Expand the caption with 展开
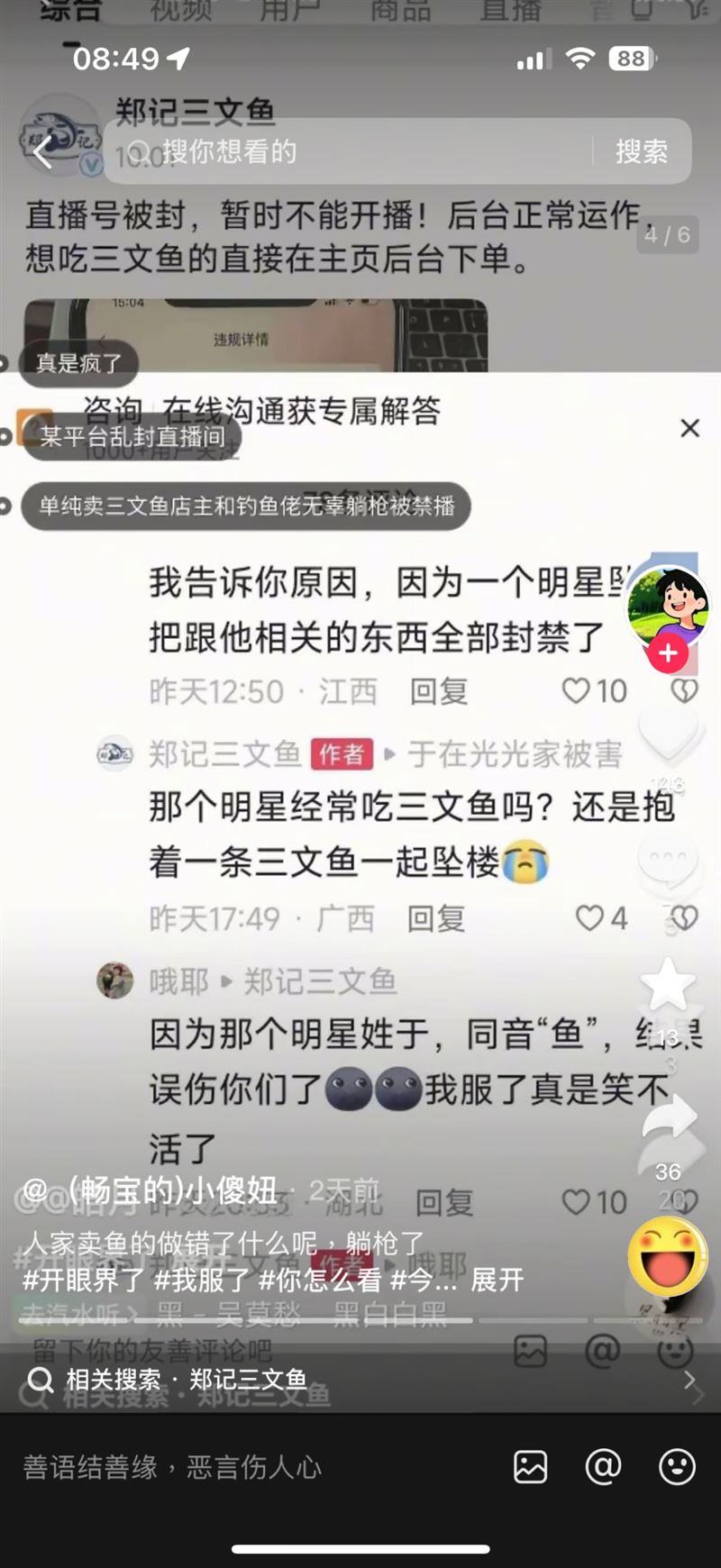Image resolution: width=721 pixels, height=1568 pixels. tap(497, 1280)
